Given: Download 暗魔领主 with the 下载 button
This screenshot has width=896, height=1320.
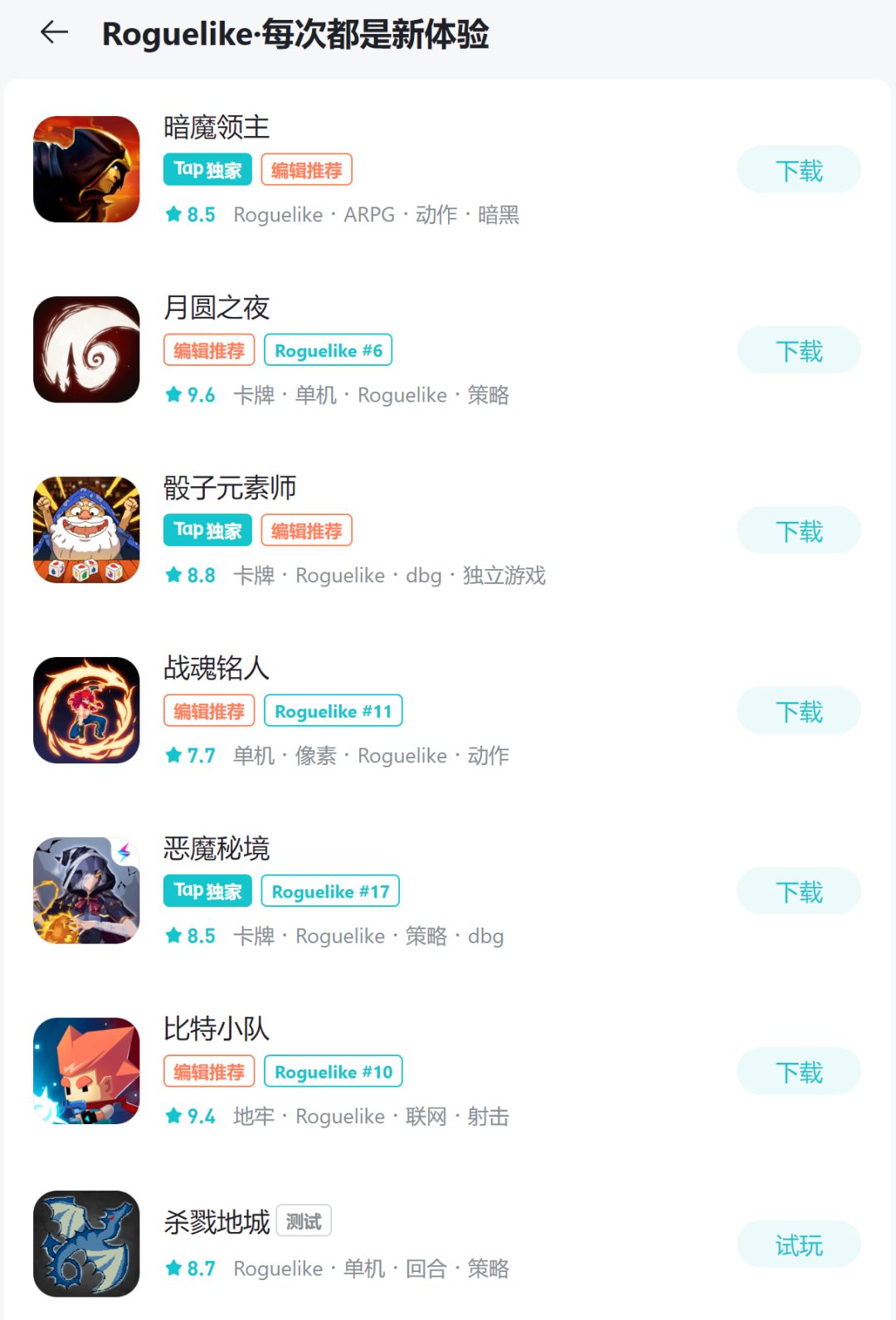Looking at the screenshot, I should coord(798,169).
